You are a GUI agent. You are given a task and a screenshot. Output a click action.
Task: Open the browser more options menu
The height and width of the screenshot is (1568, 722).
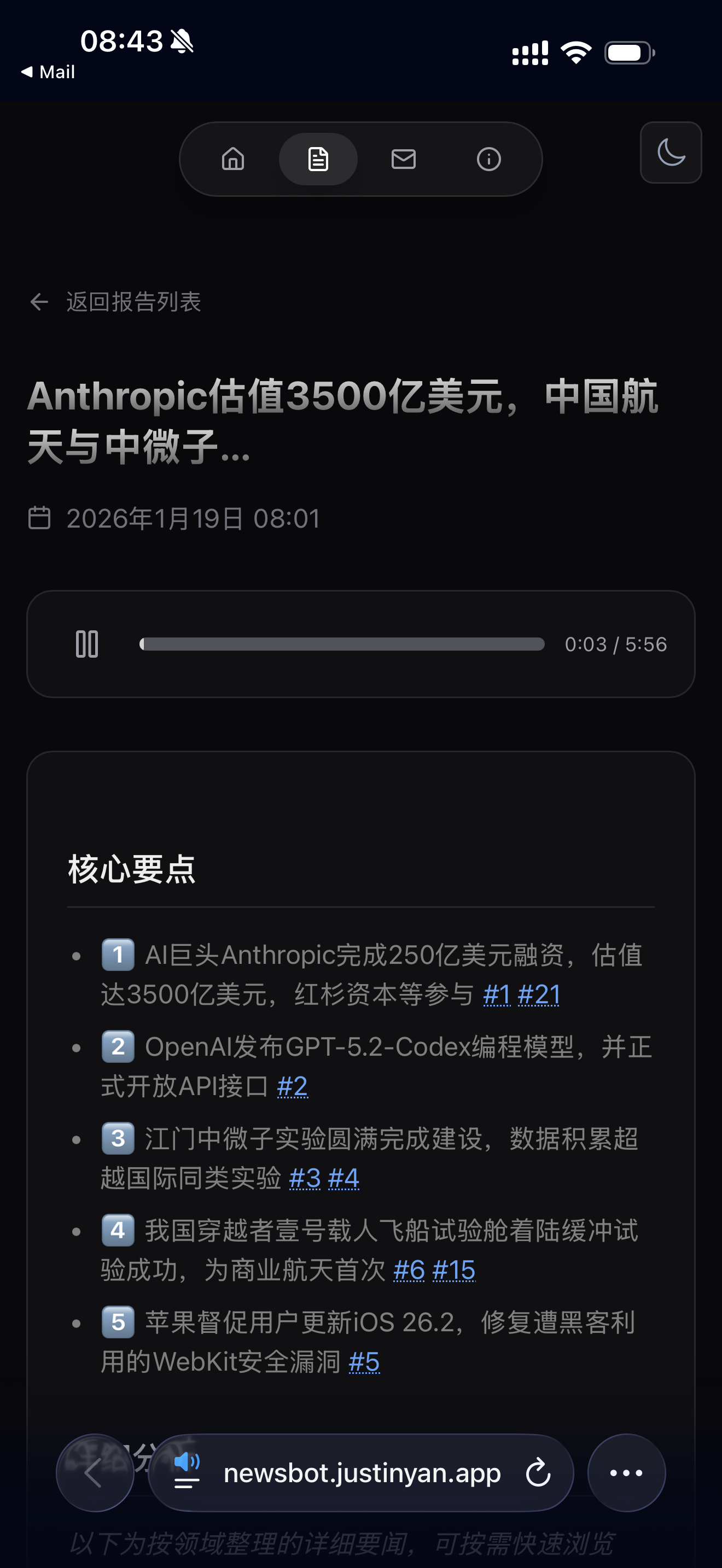tap(626, 1473)
